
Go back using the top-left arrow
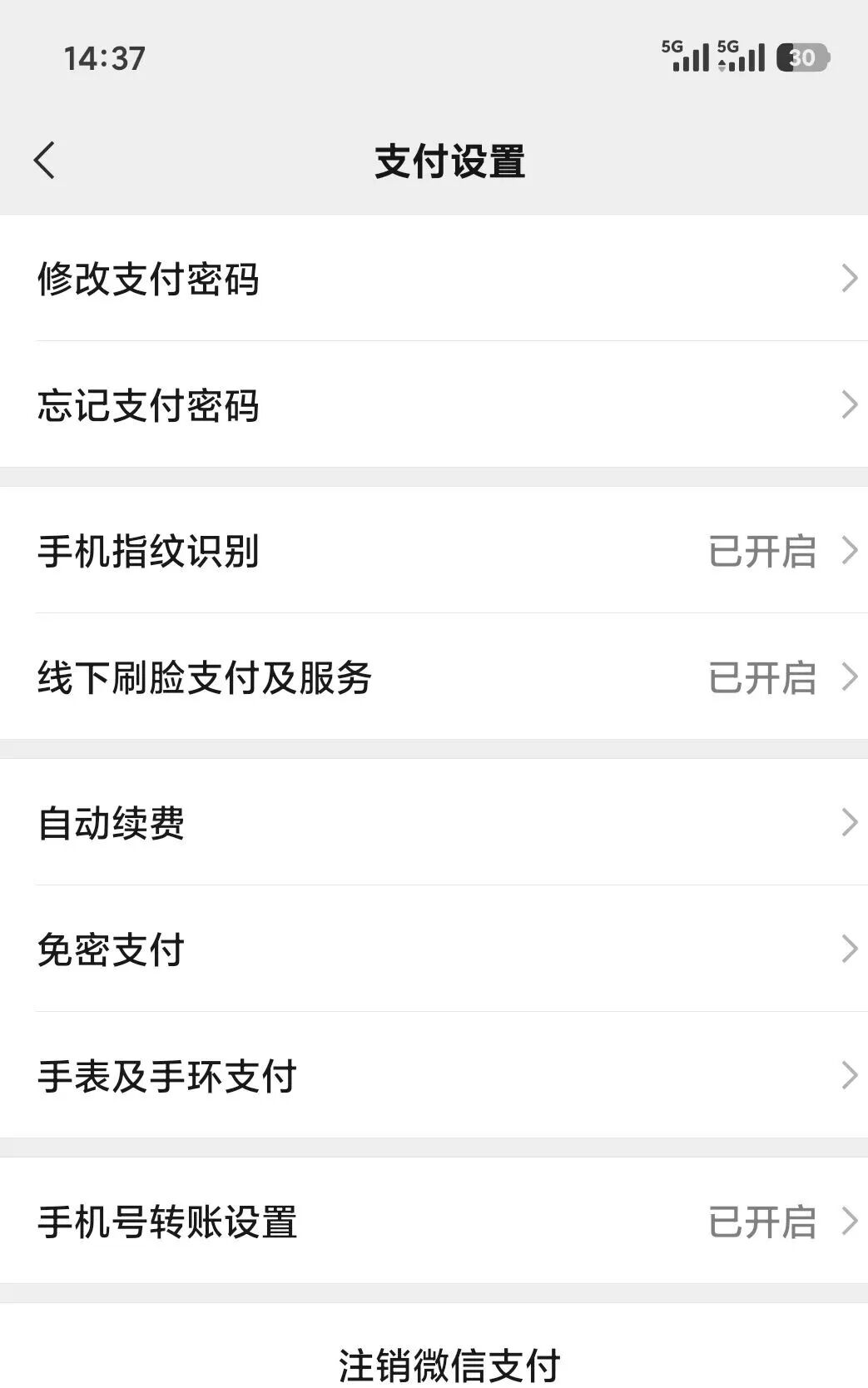pyautogui.click(x=45, y=160)
